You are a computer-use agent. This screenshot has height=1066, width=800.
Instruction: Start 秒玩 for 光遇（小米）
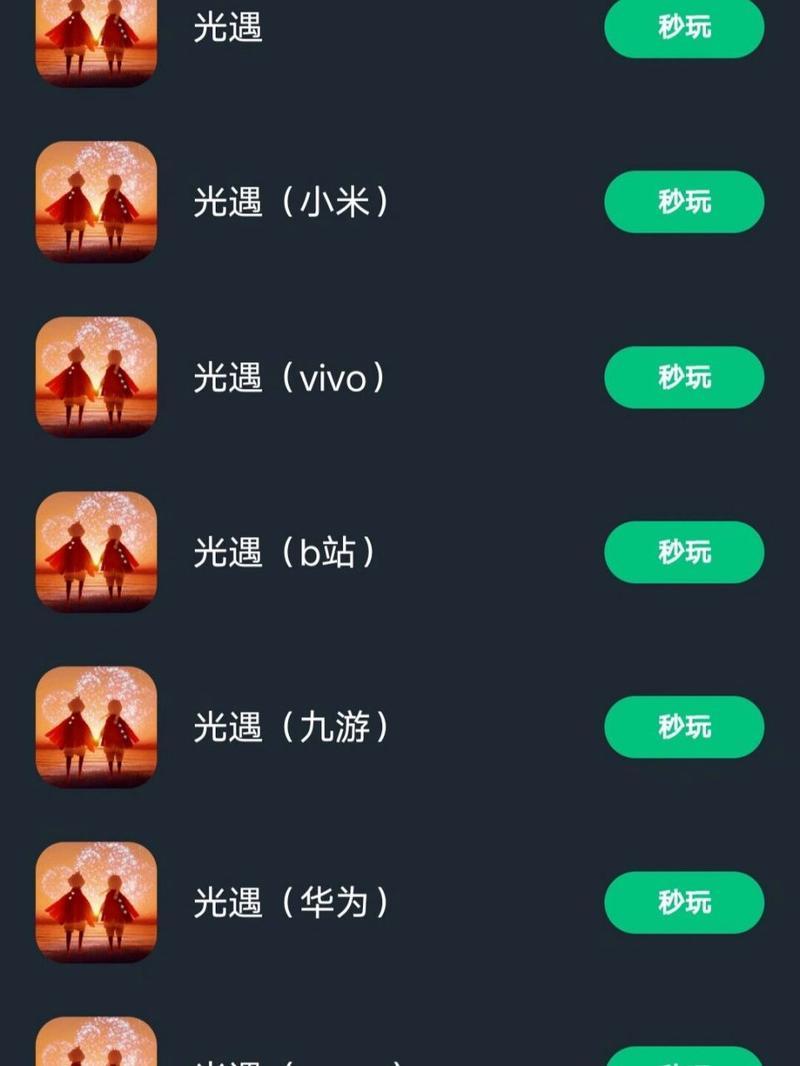684,202
